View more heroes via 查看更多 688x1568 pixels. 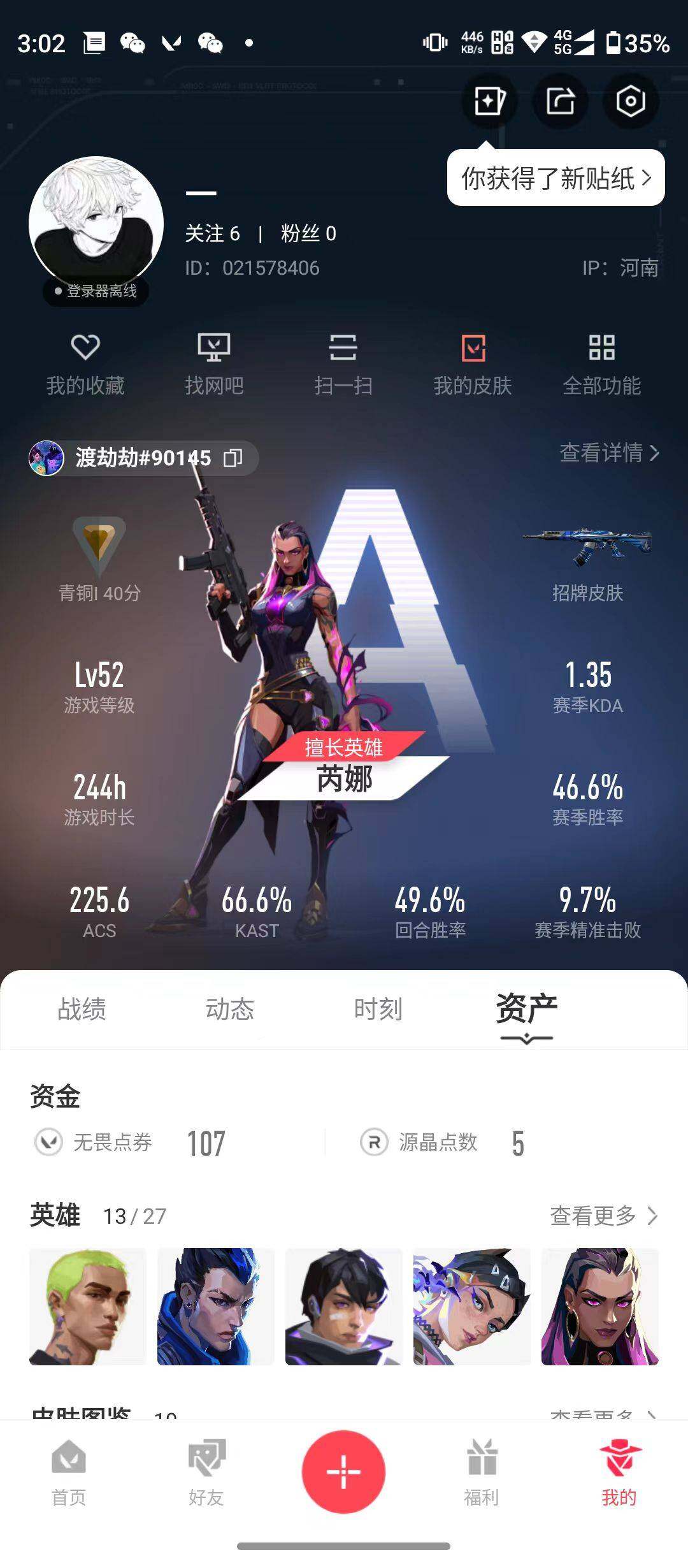603,1216
